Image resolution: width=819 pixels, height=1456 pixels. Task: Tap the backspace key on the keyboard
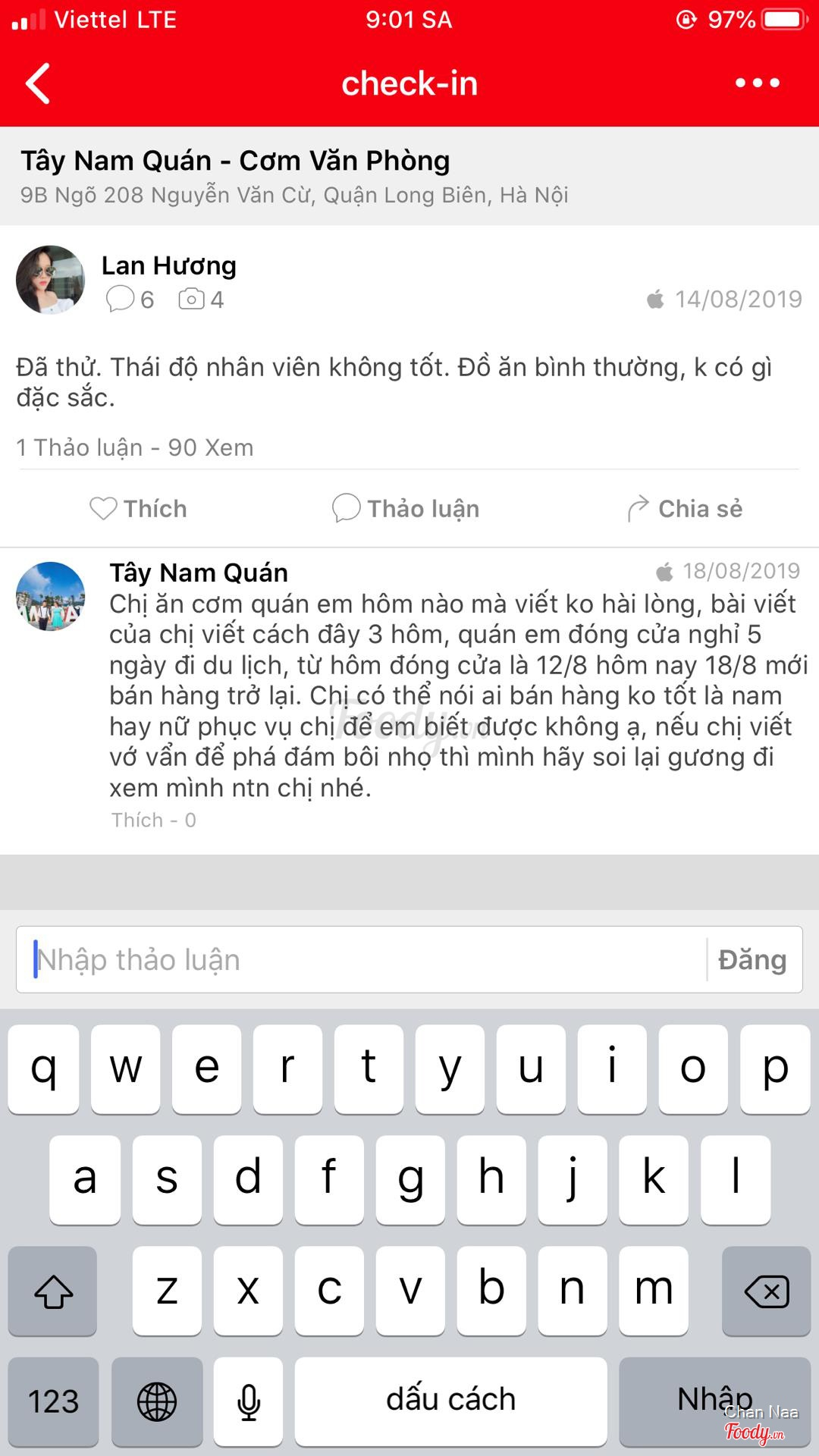(x=766, y=1291)
